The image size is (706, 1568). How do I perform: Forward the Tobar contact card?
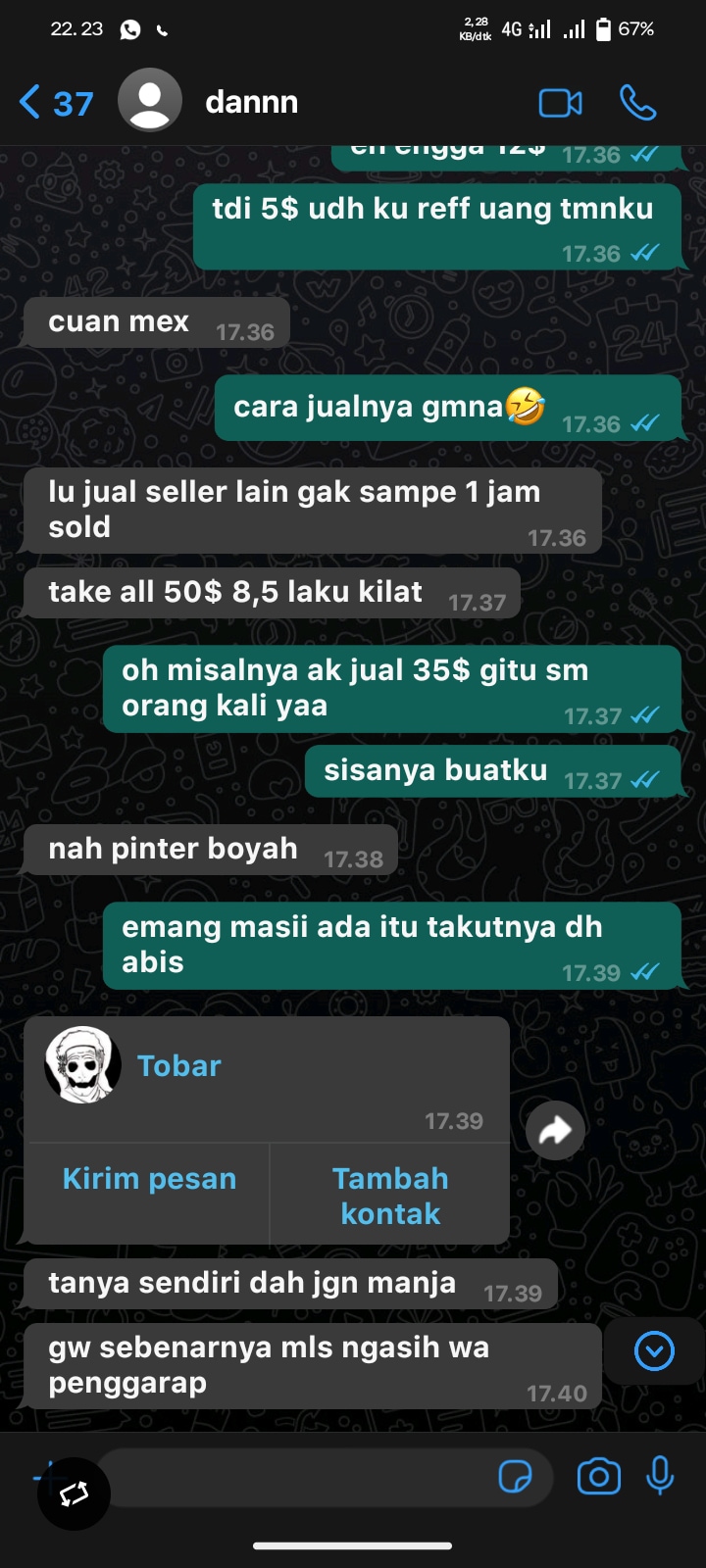pyautogui.click(x=555, y=1131)
